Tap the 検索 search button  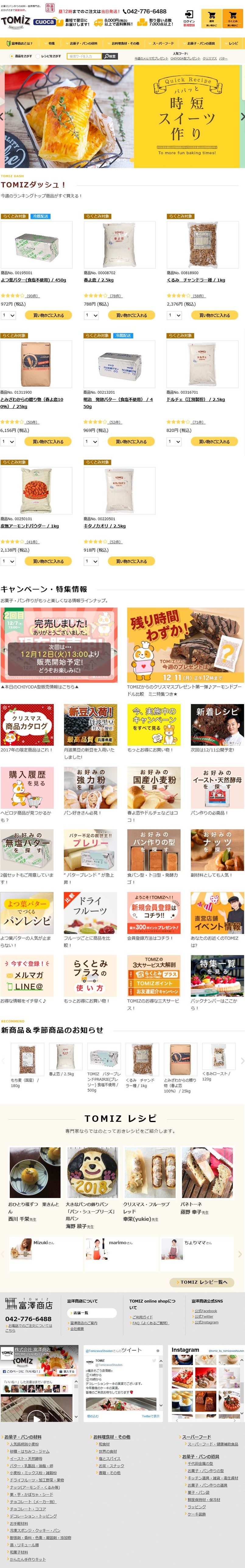click(x=110, y=56)
